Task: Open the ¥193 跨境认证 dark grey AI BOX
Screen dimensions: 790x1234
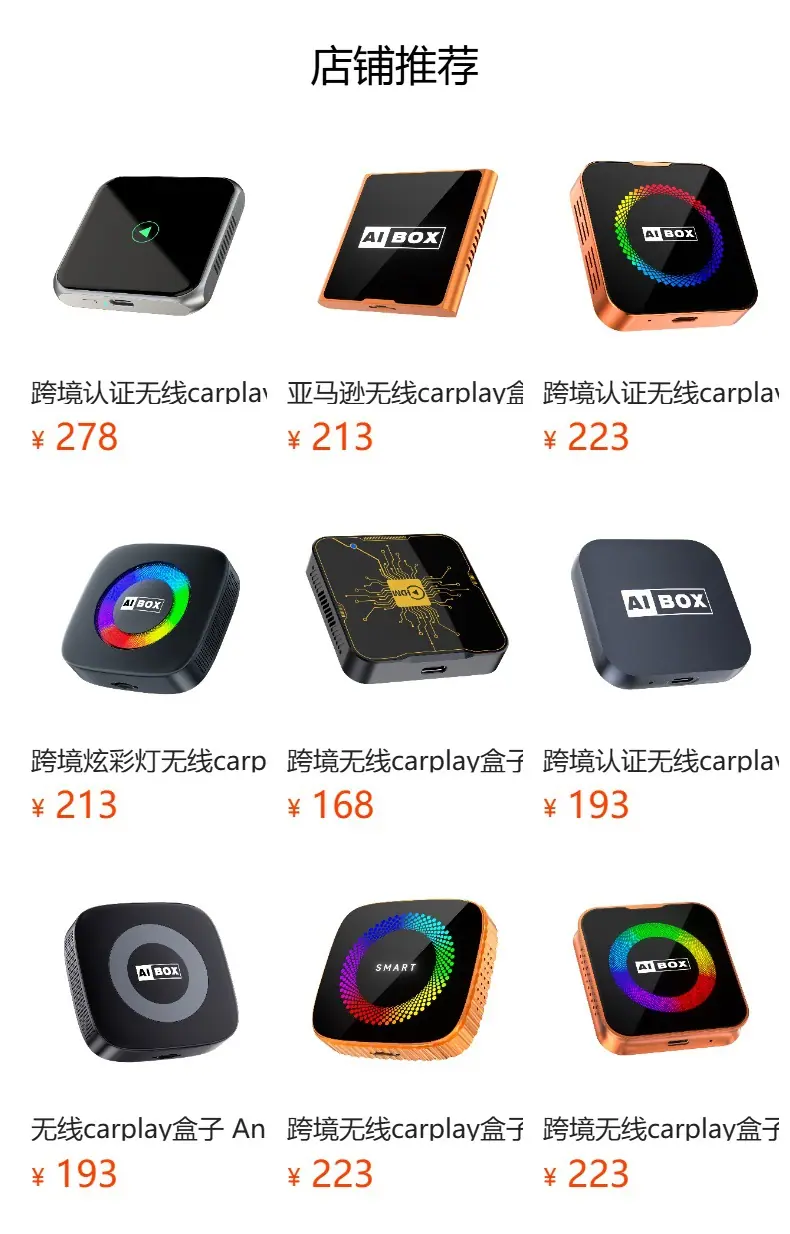Action: click(x=661, y=668)
